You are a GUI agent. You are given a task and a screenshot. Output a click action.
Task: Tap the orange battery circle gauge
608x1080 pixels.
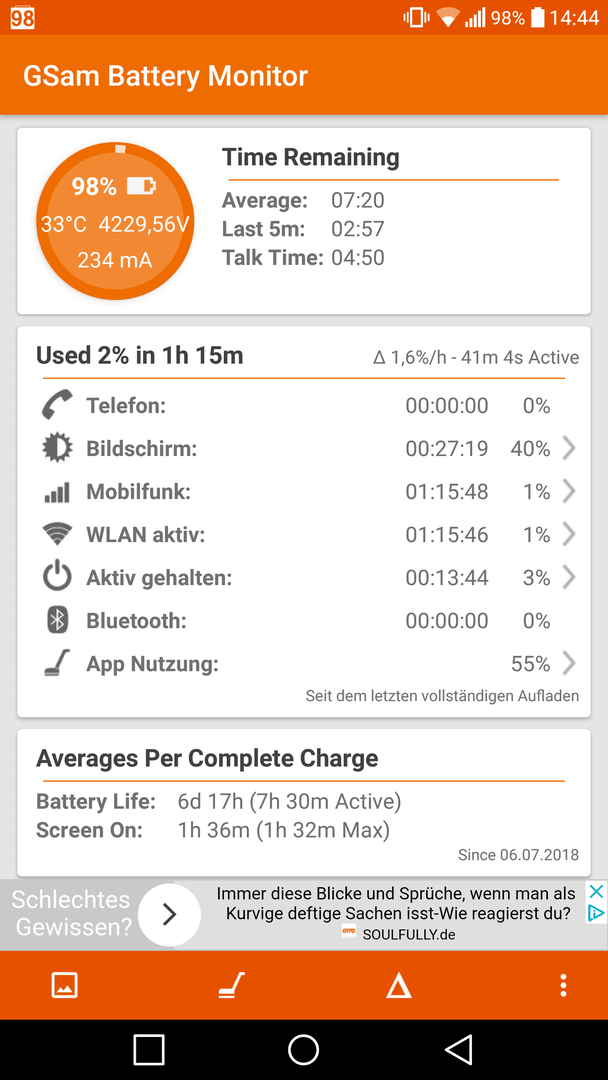click(x=115, y=221)
